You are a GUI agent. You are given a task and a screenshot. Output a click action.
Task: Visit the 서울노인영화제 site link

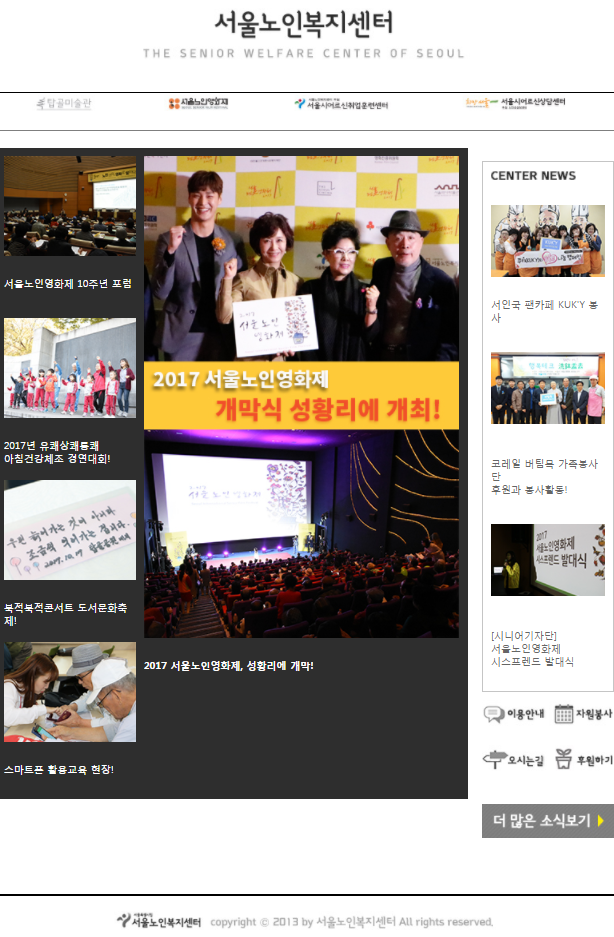[198, 103]
